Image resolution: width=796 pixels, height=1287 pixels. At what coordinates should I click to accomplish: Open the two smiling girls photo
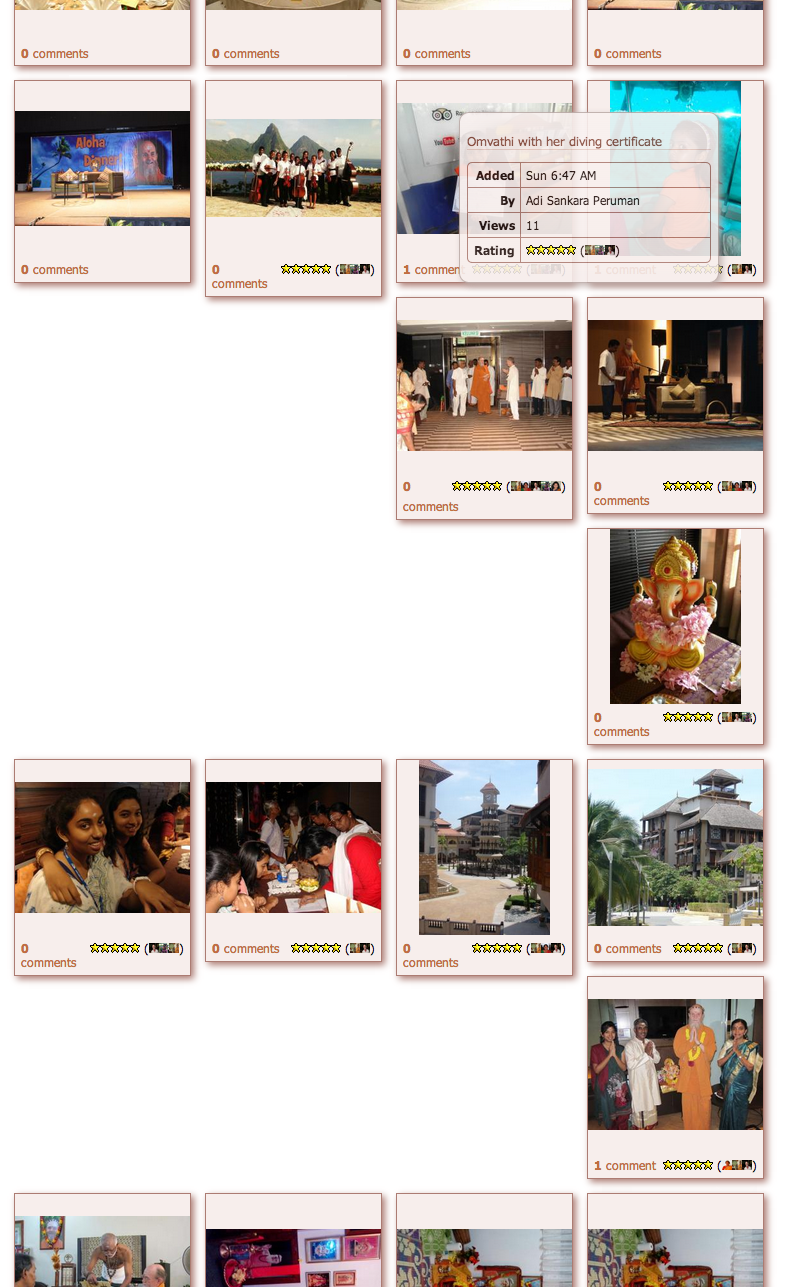tap(102, 847)
